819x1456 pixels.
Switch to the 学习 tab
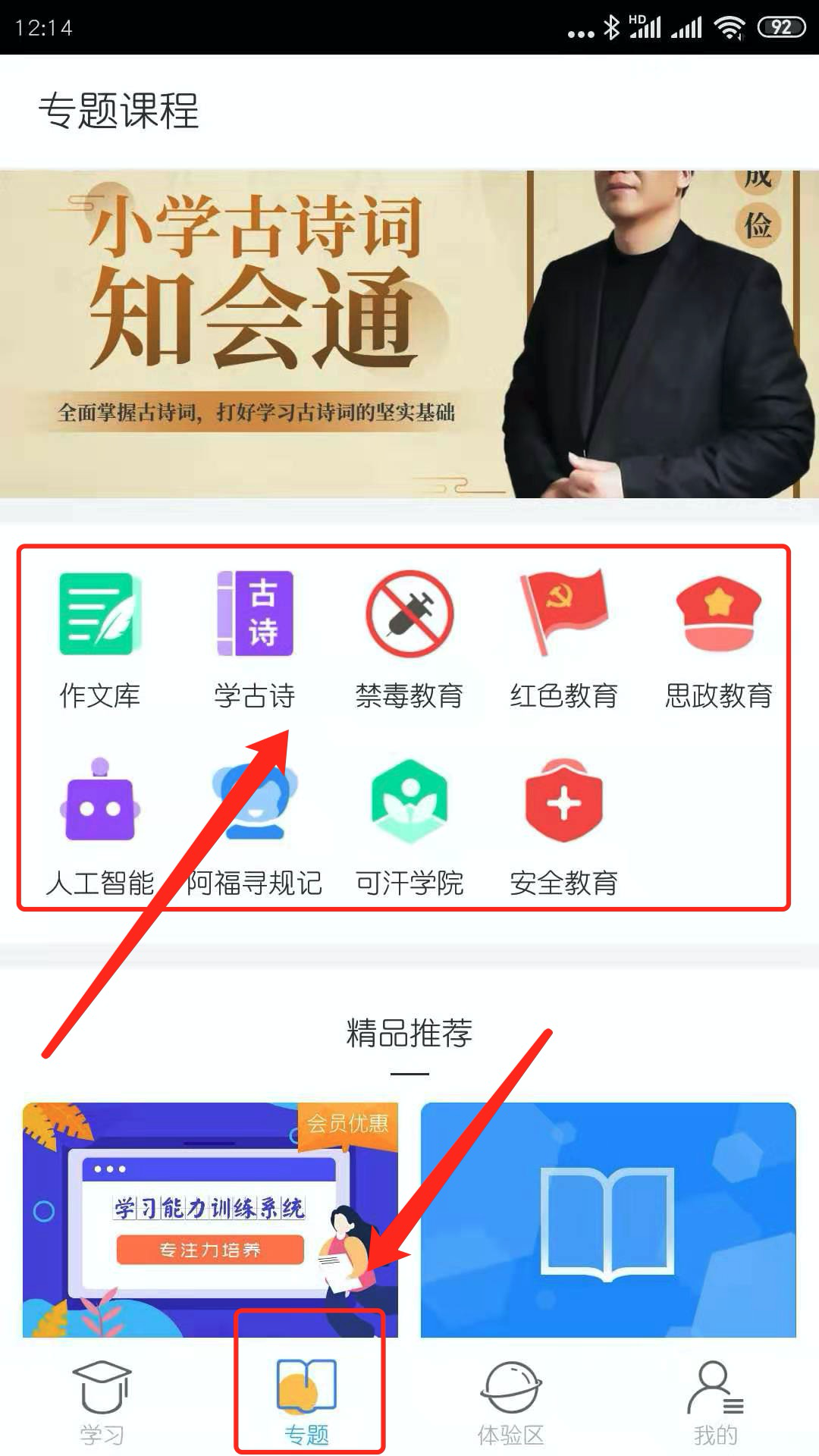(102, 1403)
